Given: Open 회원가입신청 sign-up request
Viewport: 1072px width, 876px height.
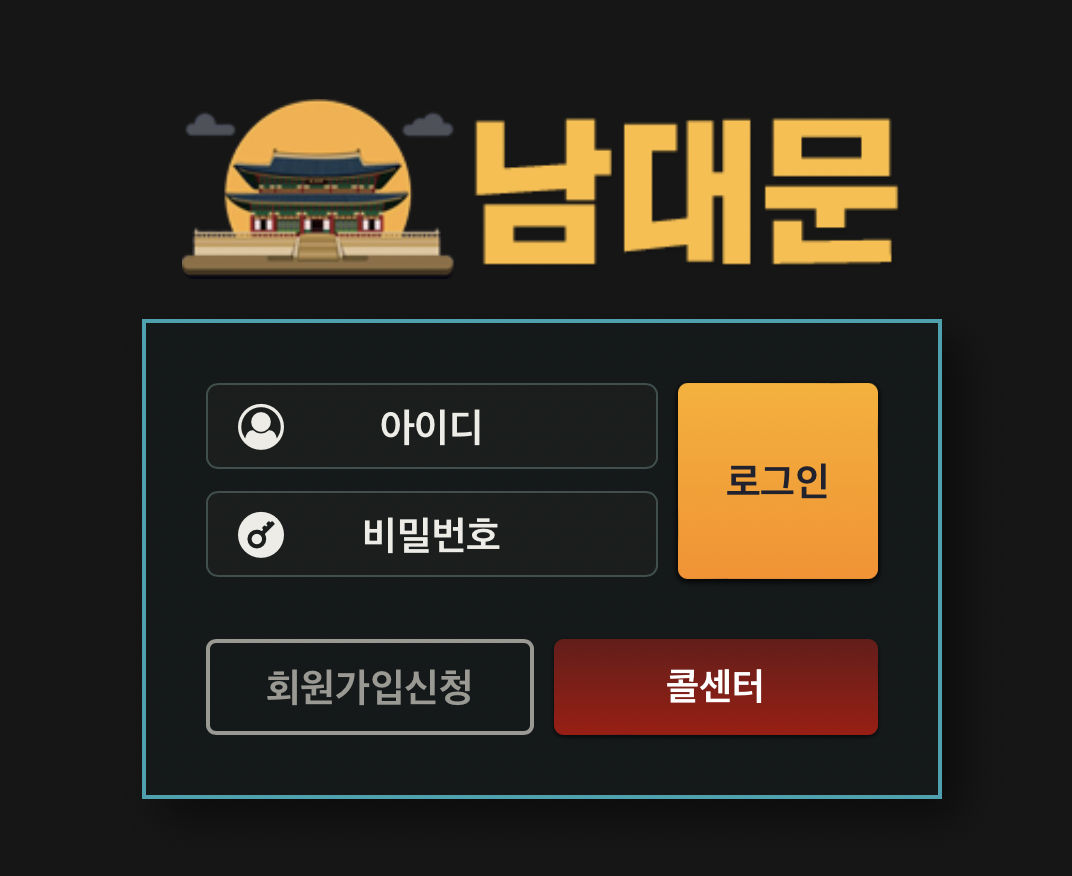Looking at the screenshot, I should click(369, 687).
